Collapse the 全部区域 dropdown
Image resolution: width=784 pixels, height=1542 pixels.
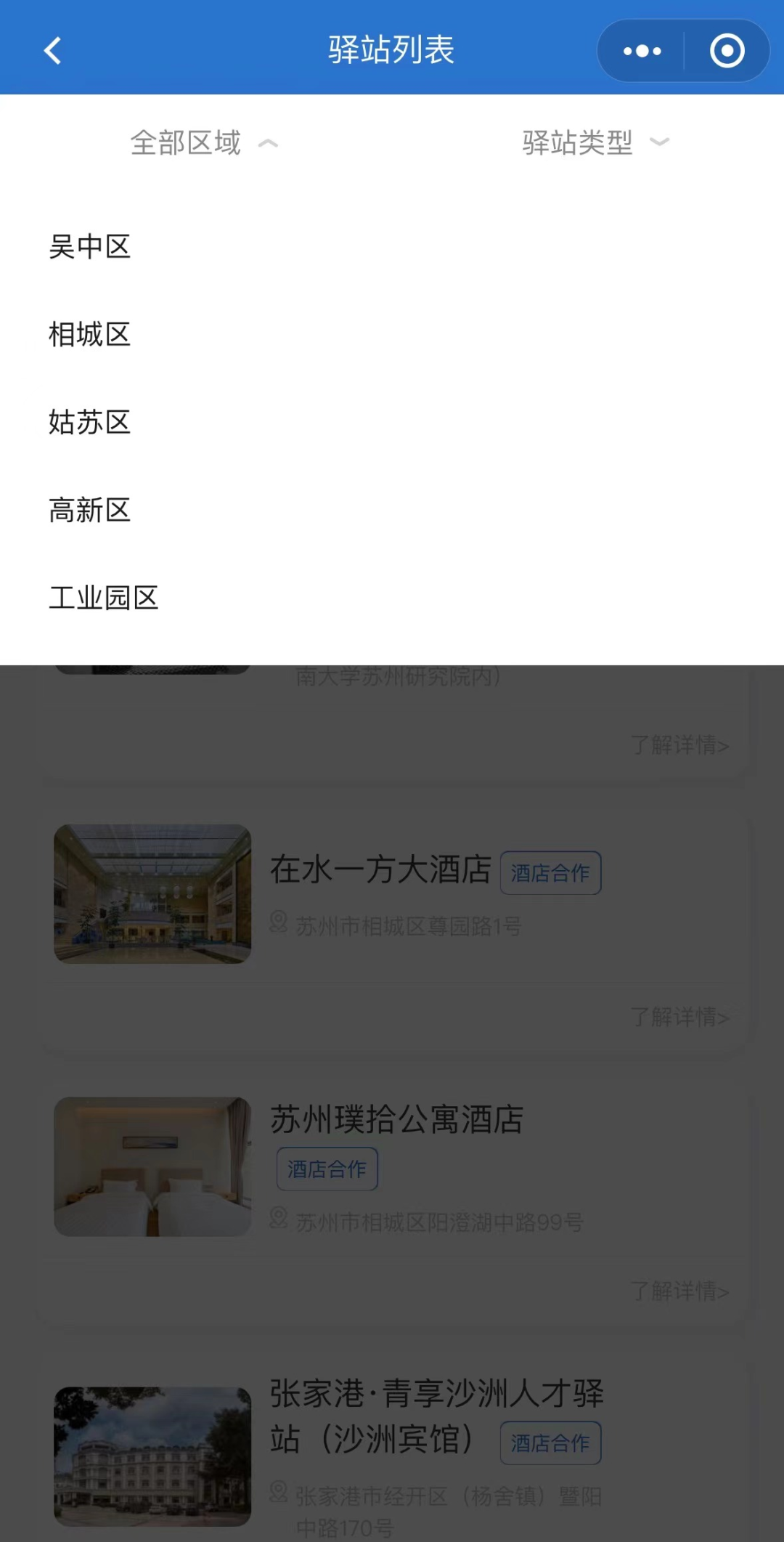click(x=204, y=143)
